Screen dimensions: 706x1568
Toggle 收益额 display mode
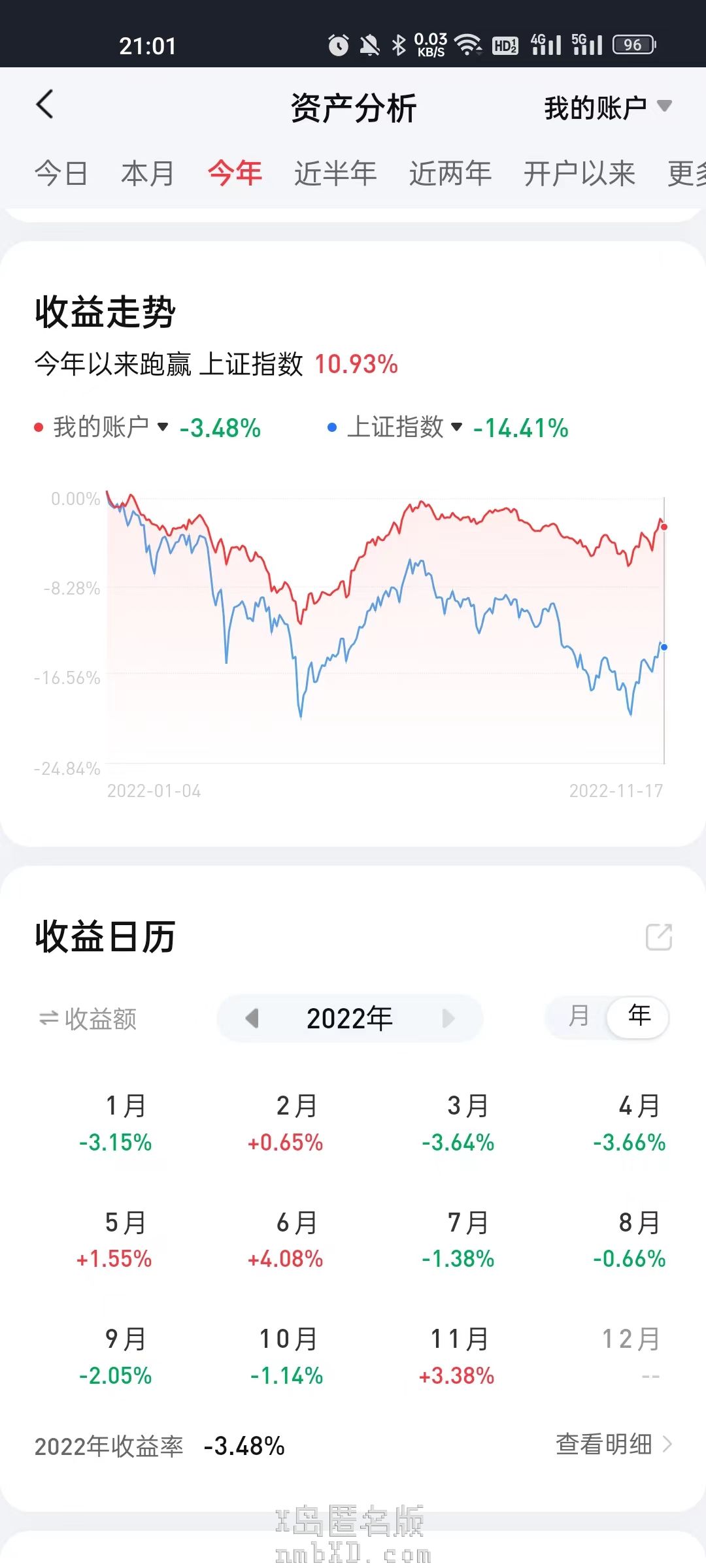[x=88, y=1019]
